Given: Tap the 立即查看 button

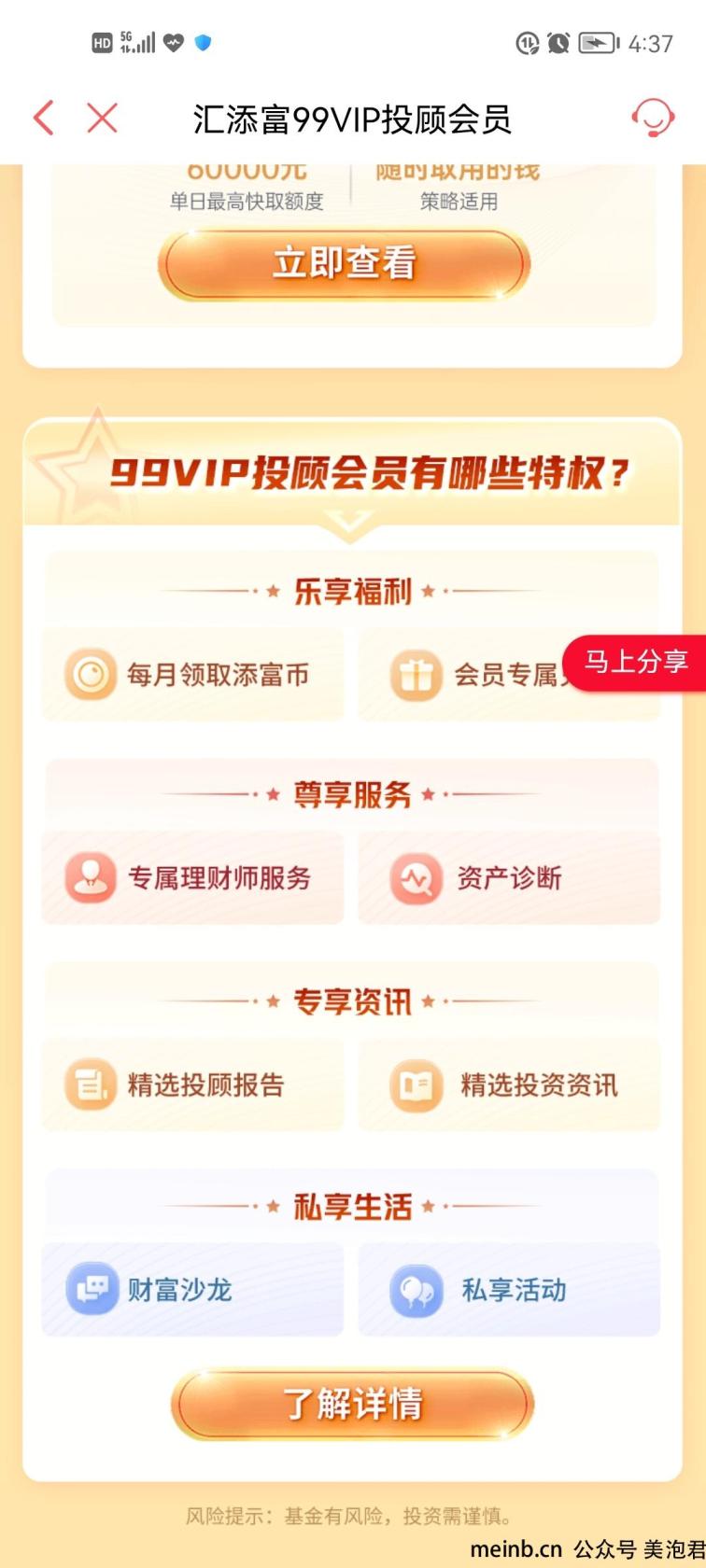Looking at the screenshot, I should point(344,264).
